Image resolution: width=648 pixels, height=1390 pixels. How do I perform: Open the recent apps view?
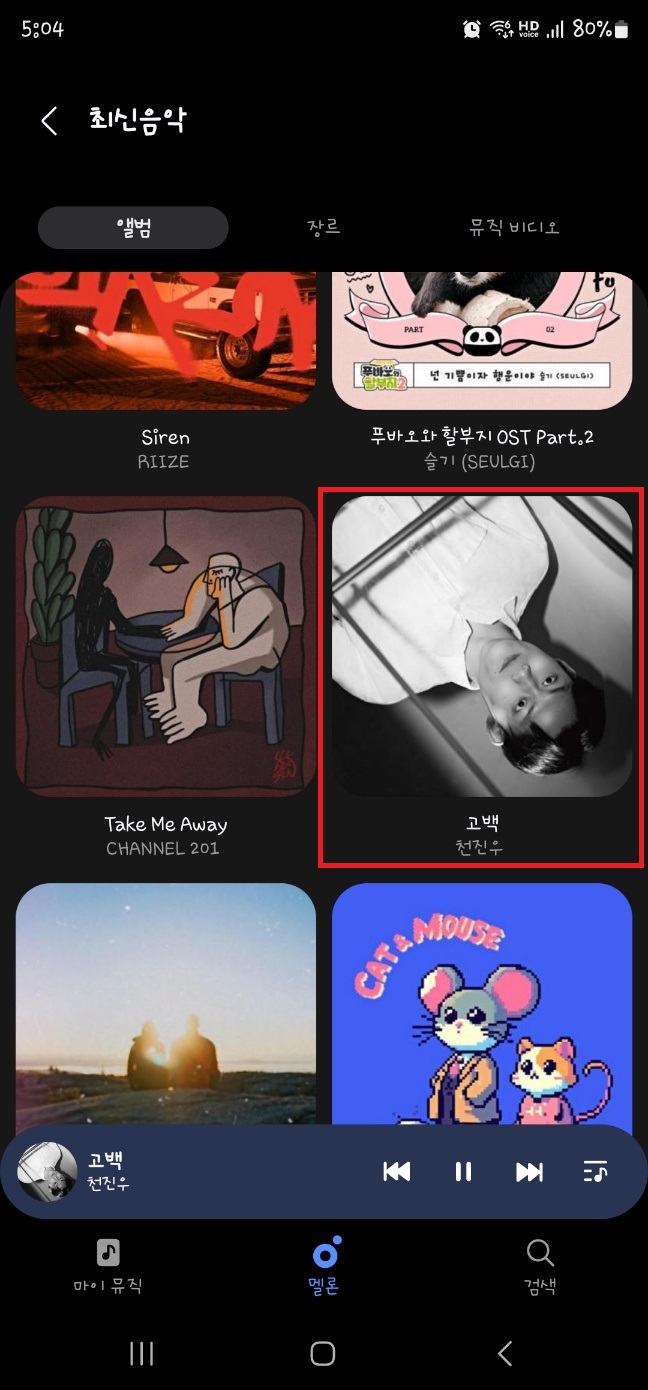142,1354
